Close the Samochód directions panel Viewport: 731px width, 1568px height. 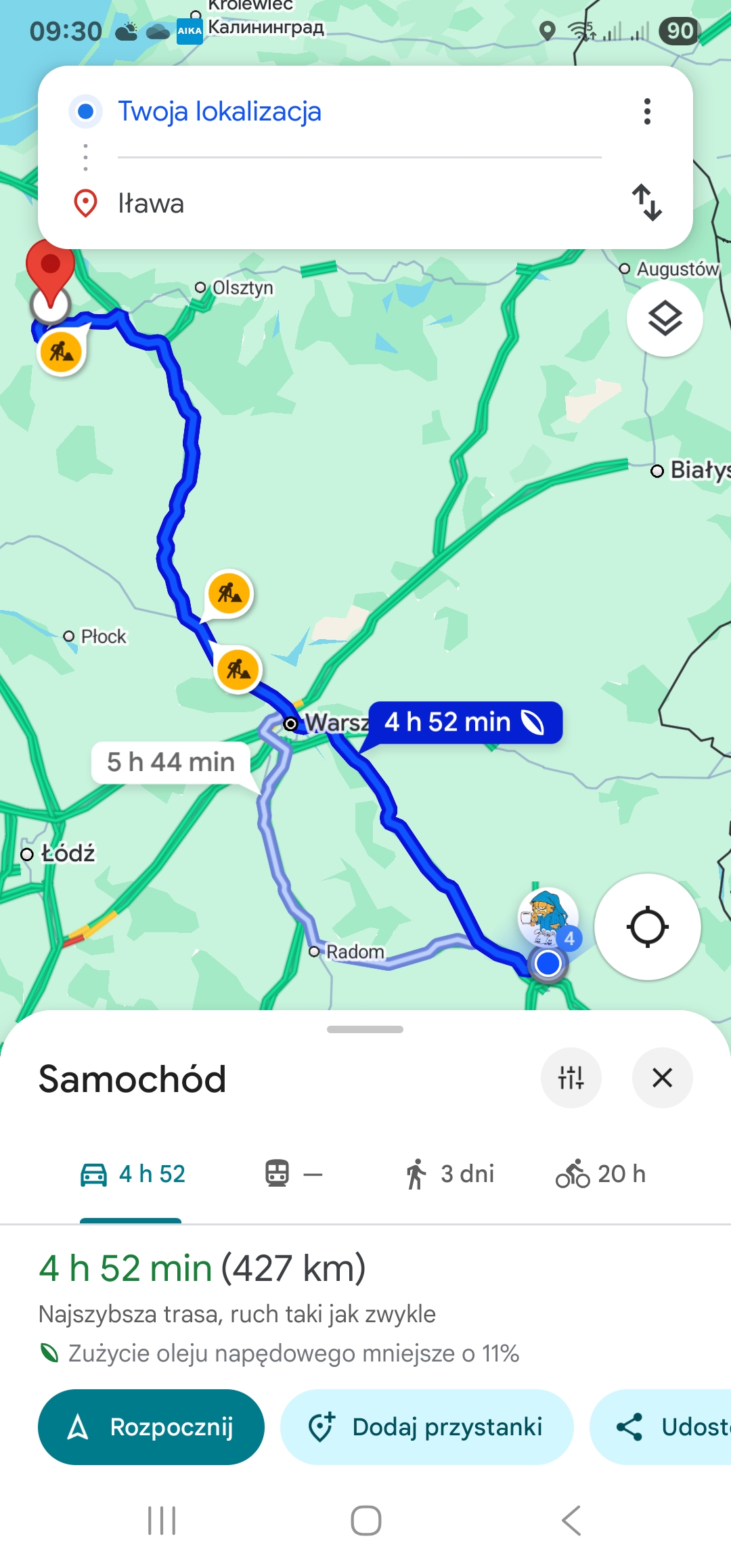tap(662, 1077)
